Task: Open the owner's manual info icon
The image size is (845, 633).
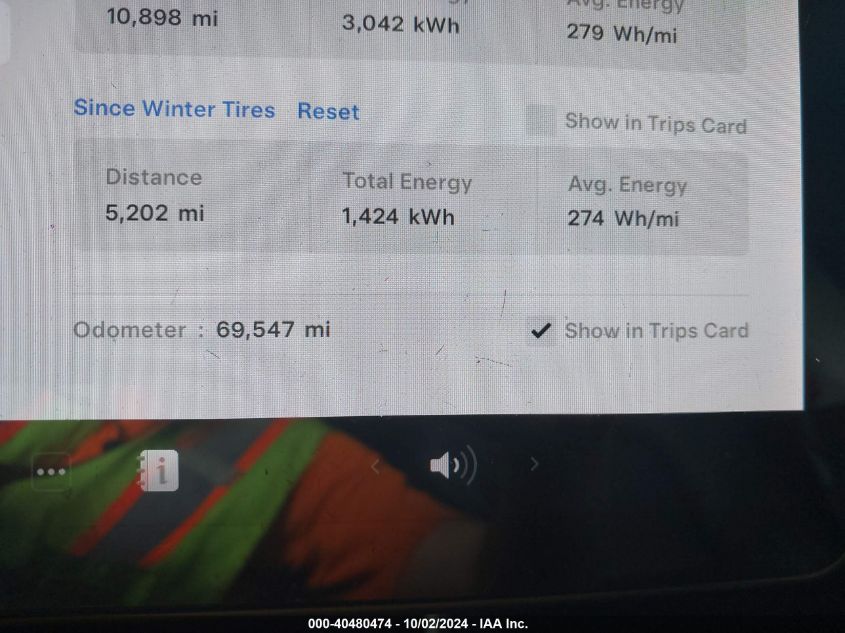Action: 159,471
